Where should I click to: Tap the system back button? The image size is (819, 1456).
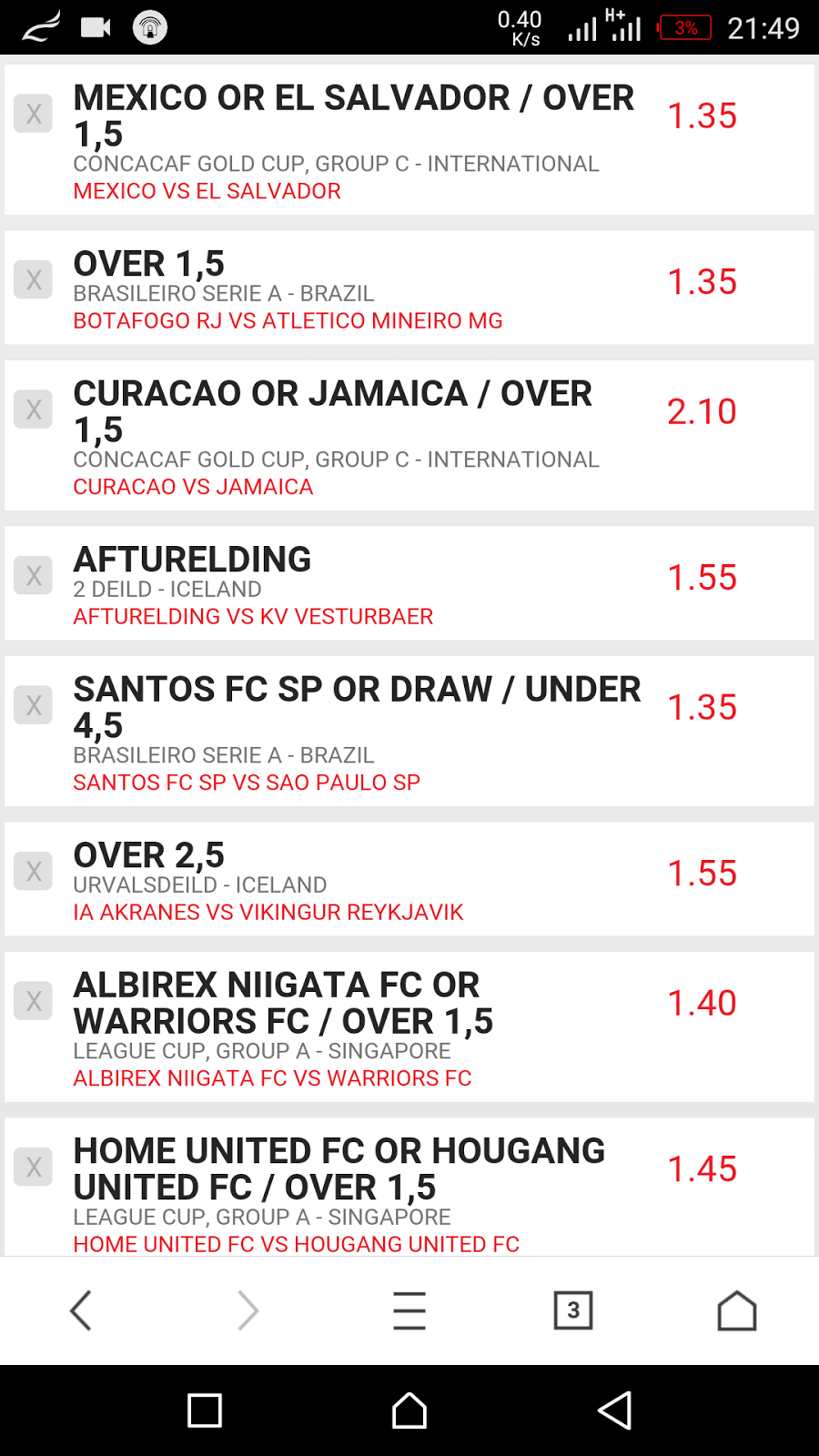[615, 1410]
